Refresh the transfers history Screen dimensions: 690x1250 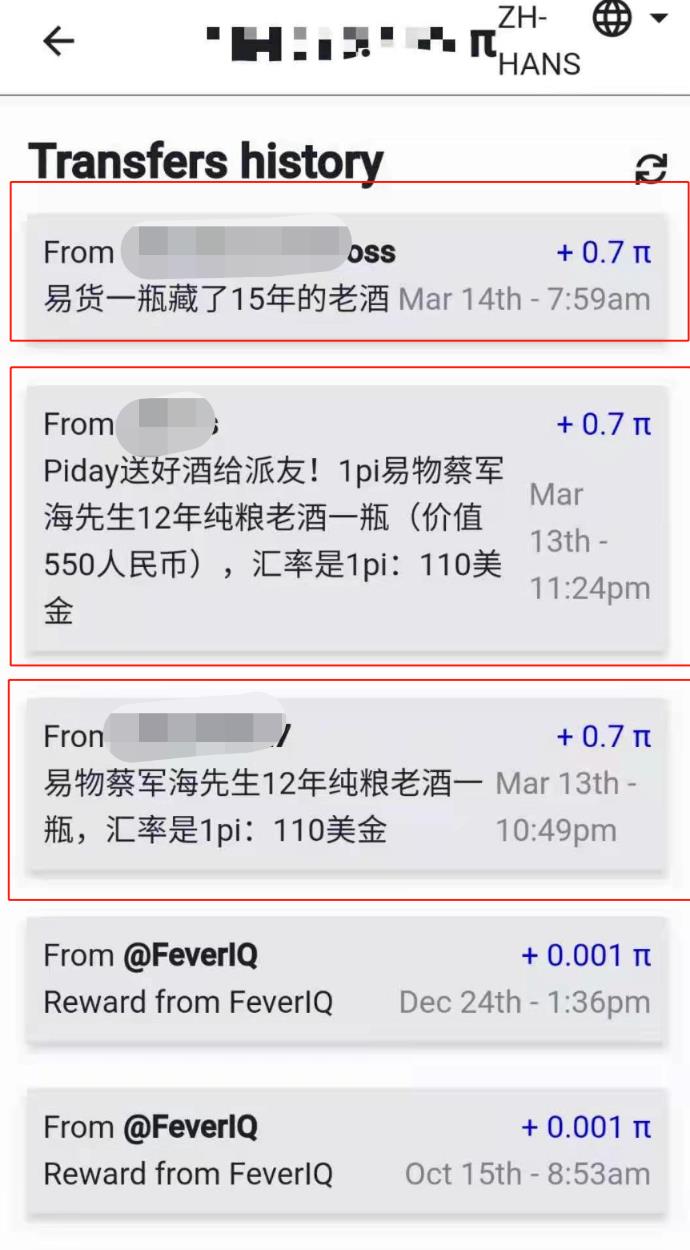click(x=651, y=169)
